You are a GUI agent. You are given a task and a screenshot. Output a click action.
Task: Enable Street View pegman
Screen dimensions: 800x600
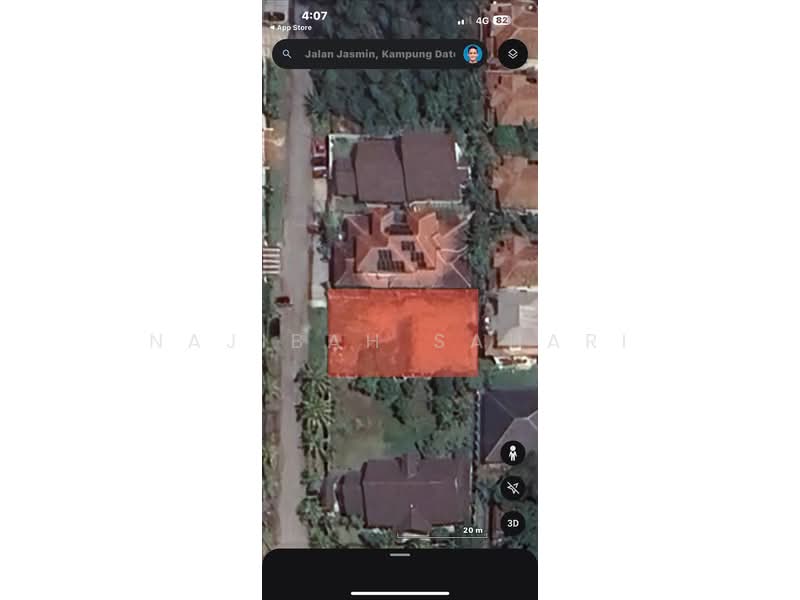(513, 453)
